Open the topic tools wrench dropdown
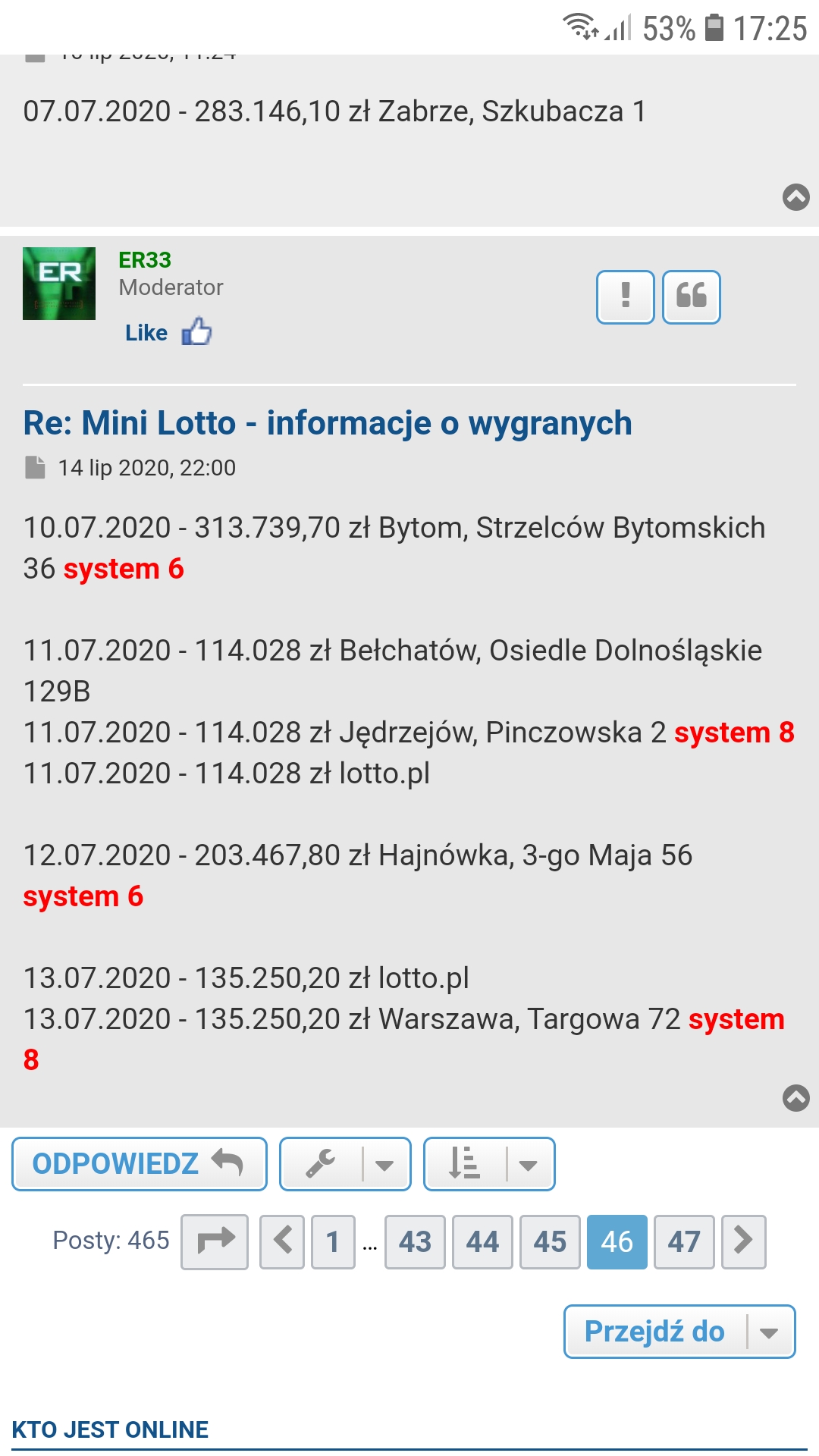This screenshot has width=819, height=1456. click(x=345, y=1163)
